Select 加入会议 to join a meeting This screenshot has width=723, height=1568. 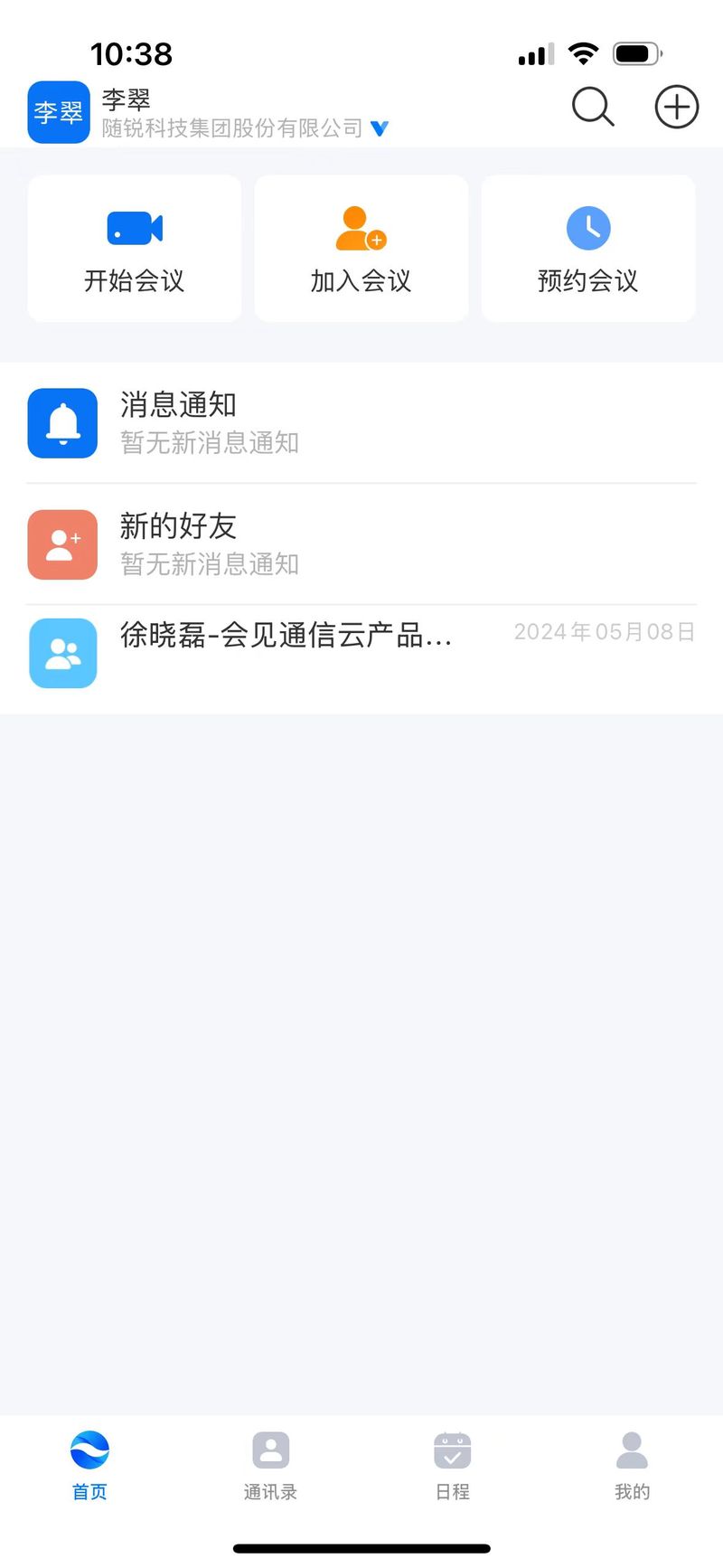tap(361, 249)
